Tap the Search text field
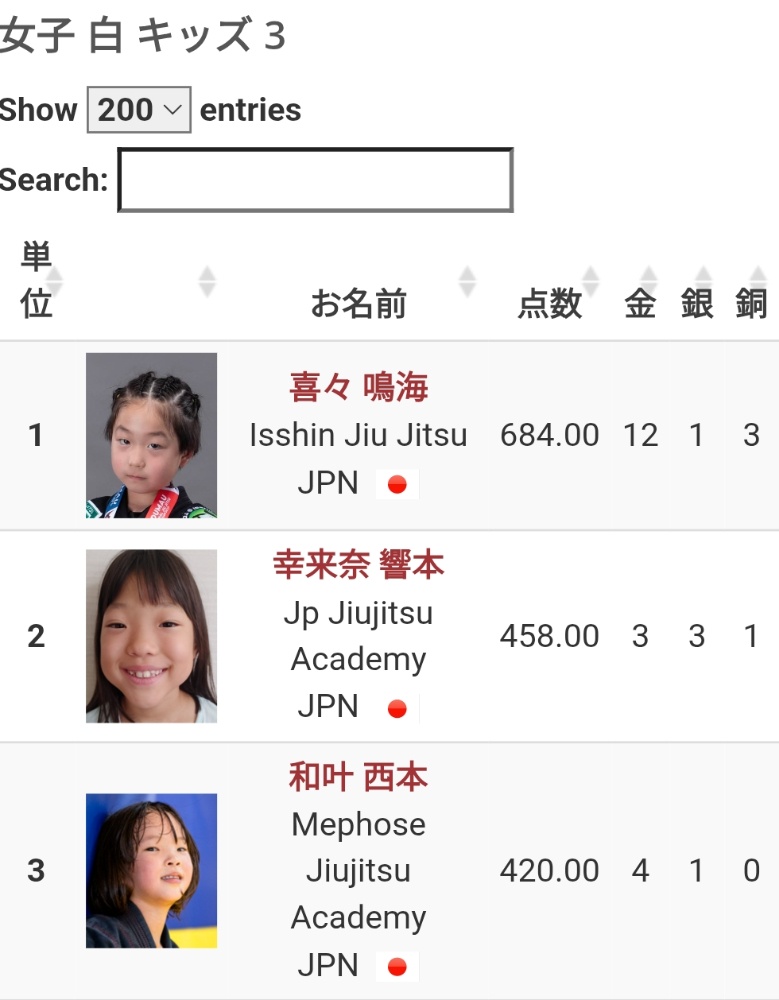 [x=315, y=180]
